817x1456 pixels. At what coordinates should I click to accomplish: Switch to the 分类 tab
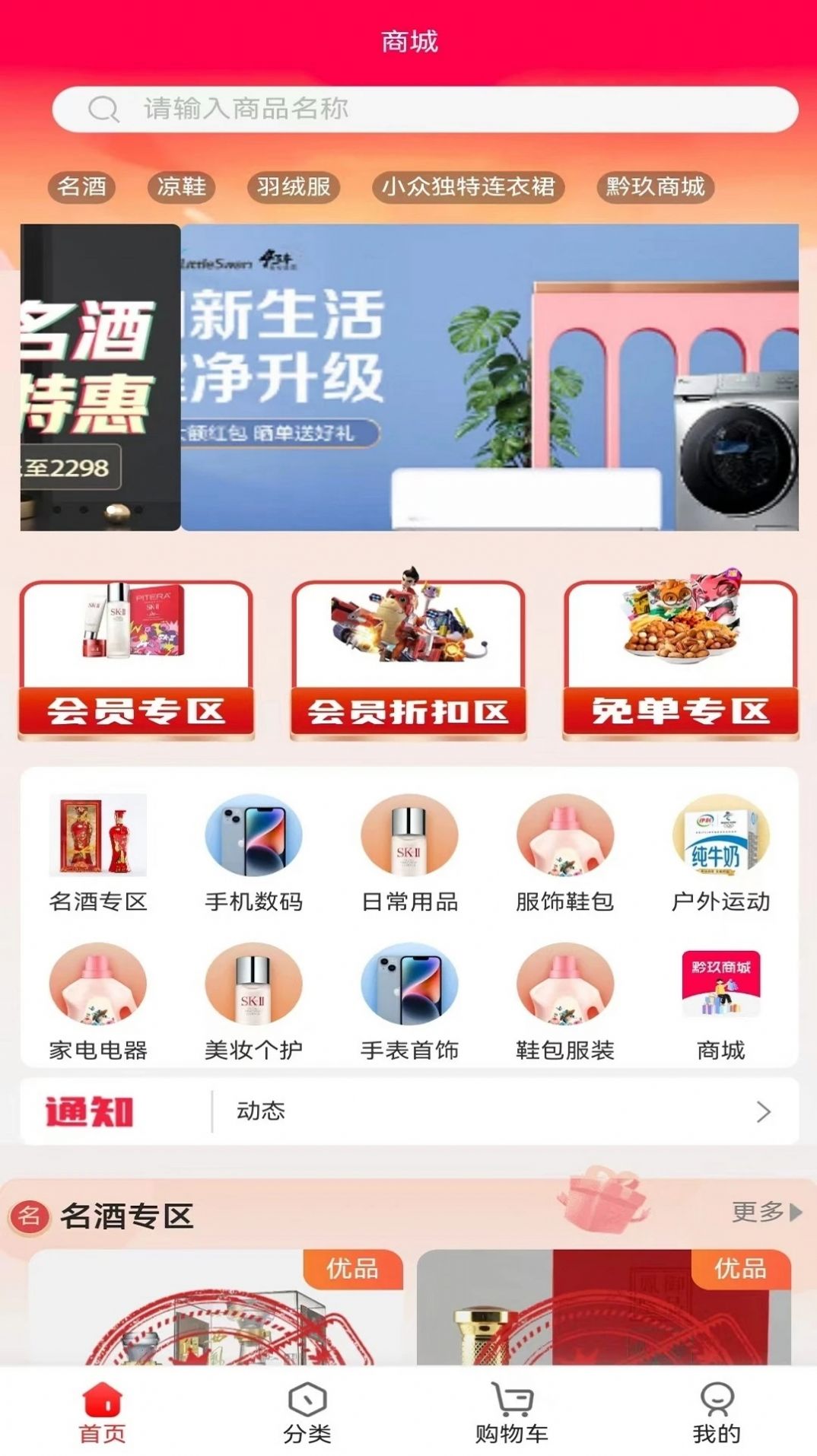click(307, 1413)
